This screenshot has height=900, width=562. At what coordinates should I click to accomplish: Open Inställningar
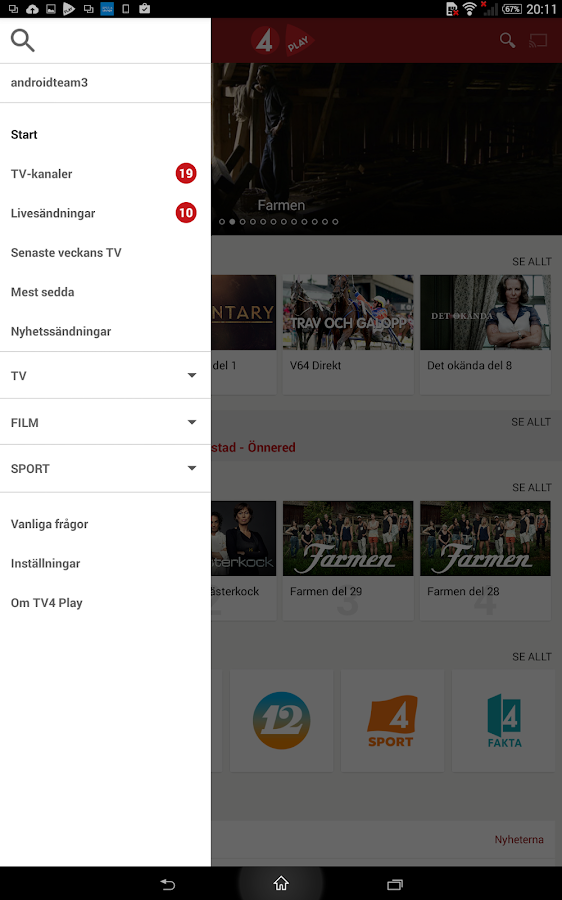106,563
